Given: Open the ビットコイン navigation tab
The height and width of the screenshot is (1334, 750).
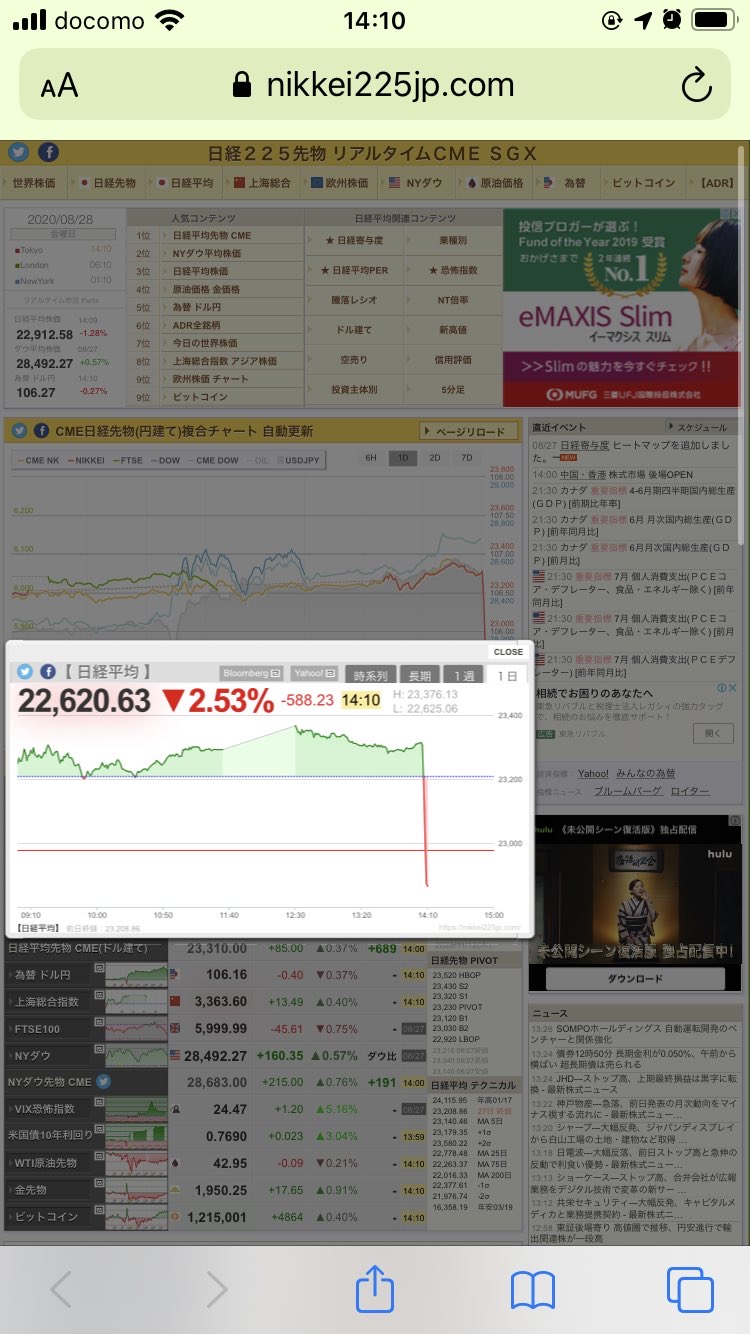Looking at the screenshot, I should pos(643,183).
